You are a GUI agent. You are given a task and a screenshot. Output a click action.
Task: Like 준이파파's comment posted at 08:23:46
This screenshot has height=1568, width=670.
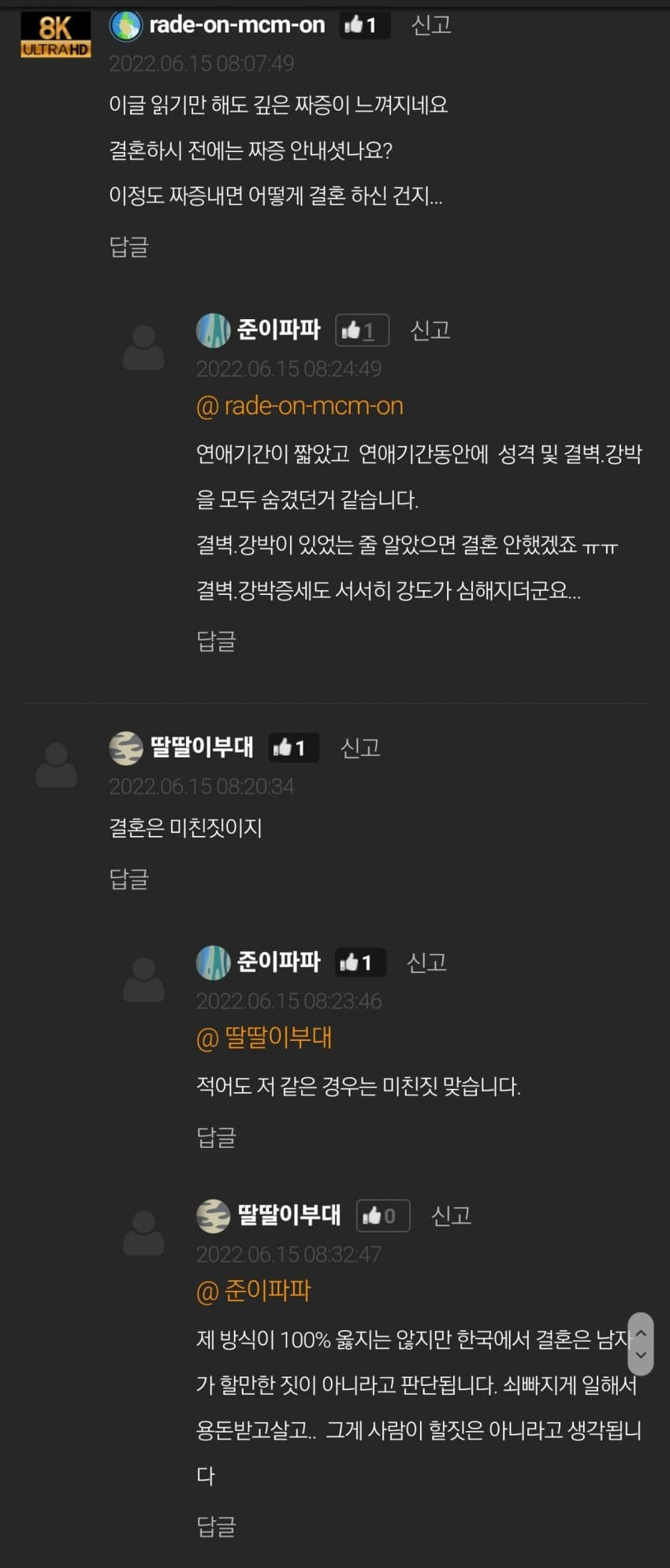tap(356, 962)
